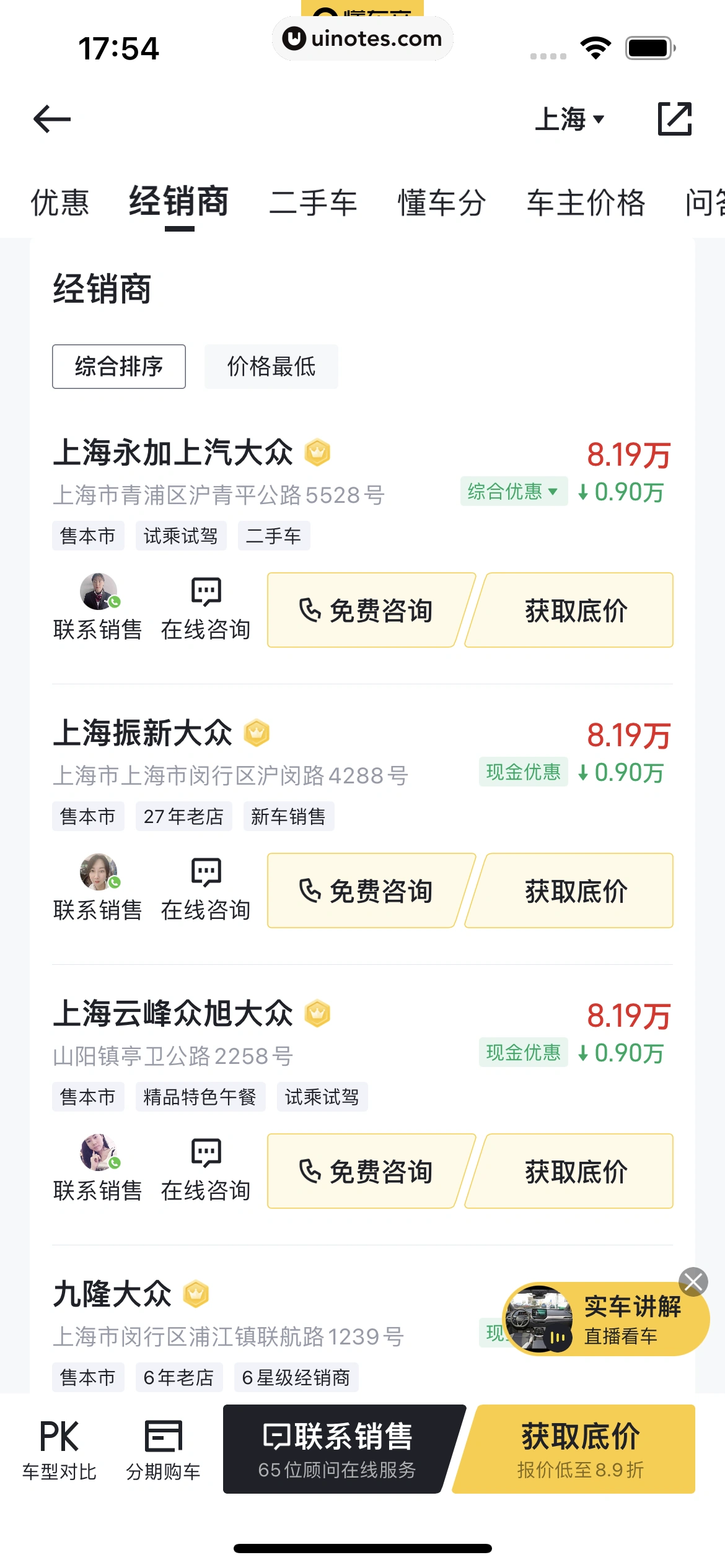725x1568 pixels.
Task: Go back using the arrow icon
Action: pyautogui.click(x=52, y=119)
